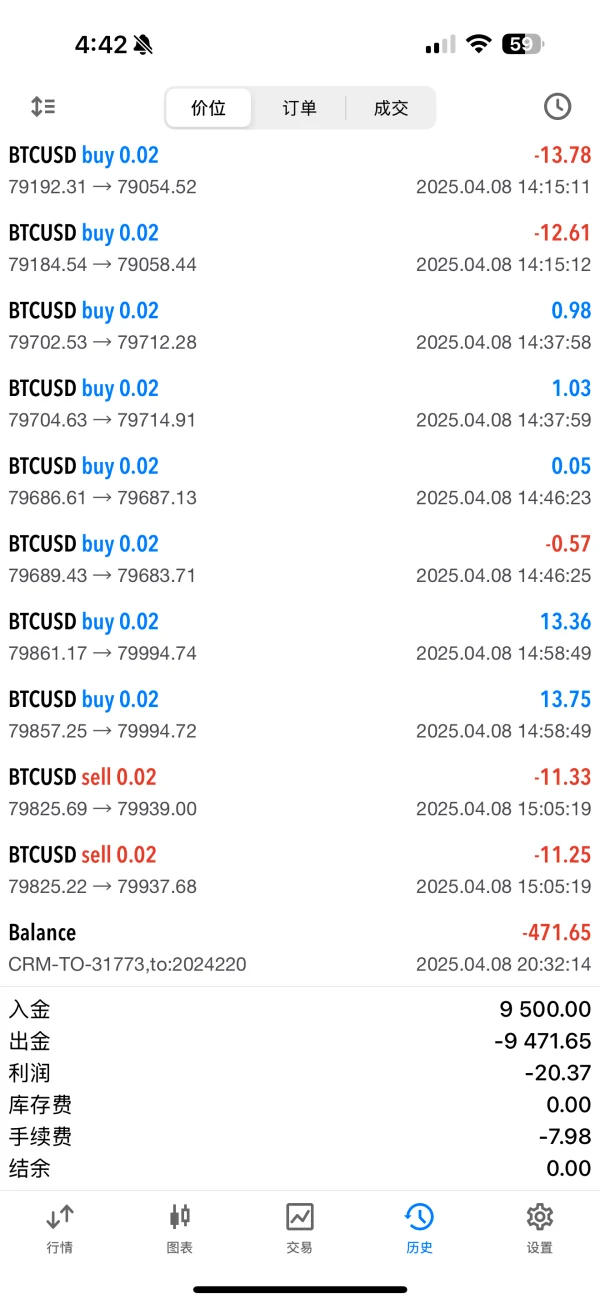Open the BTCUSD trade with 0.05 profit
Image resolution: width=600 pixels, height=1304 pixels.
click(300, 481)
